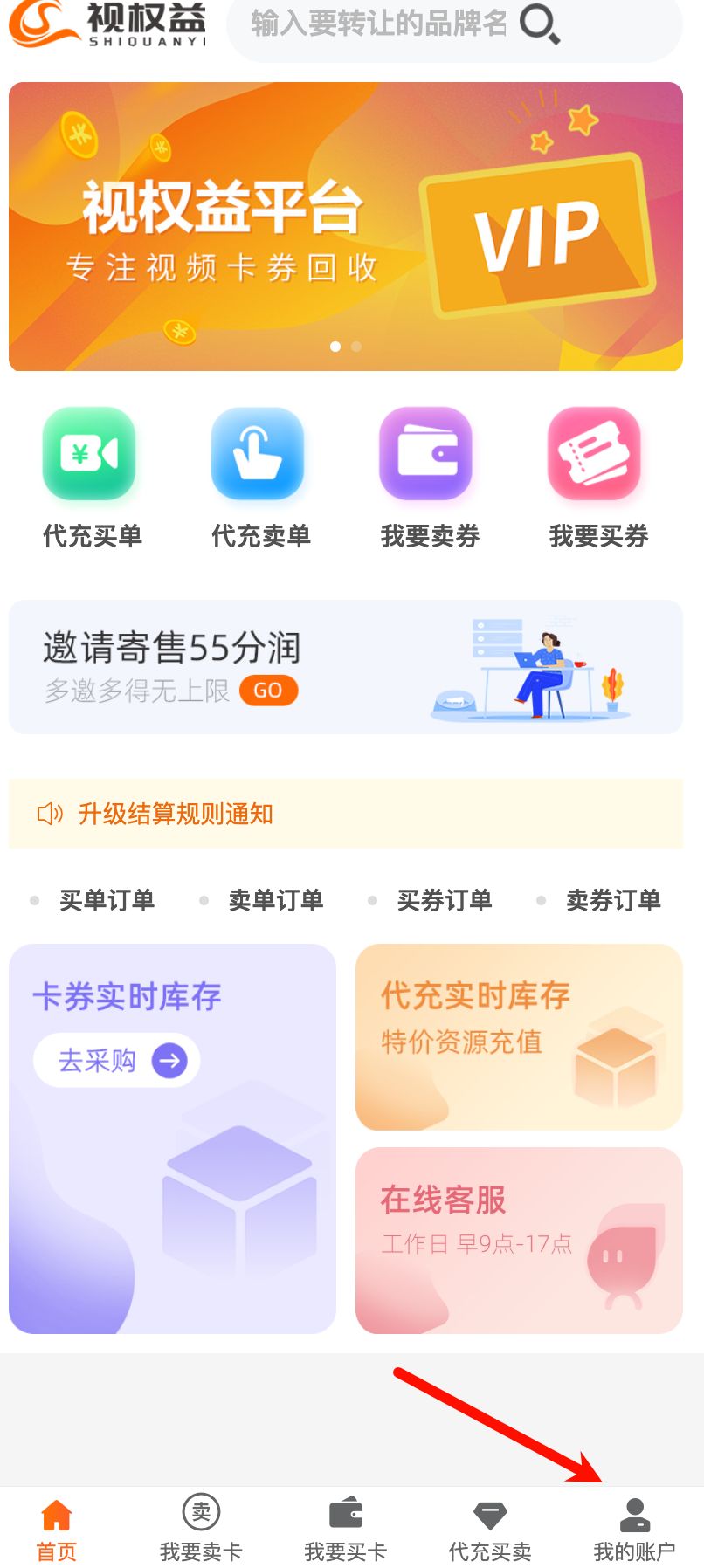Tap the 首页 home icon in bottom bar
Image resolution: width=704 pixels, height=1568 pixels.
click(55, 1515)
